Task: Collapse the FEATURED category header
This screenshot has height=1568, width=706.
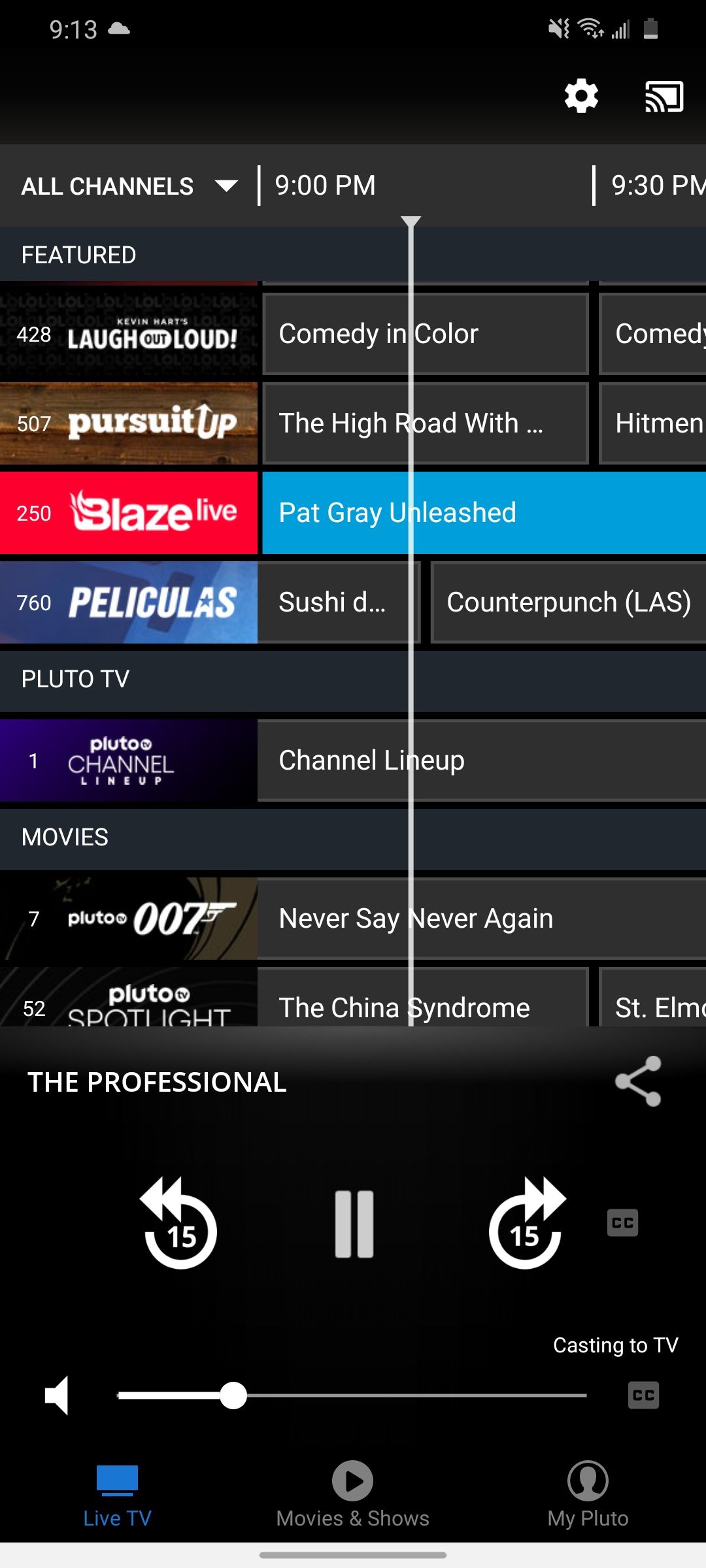Action: point(80,254)
